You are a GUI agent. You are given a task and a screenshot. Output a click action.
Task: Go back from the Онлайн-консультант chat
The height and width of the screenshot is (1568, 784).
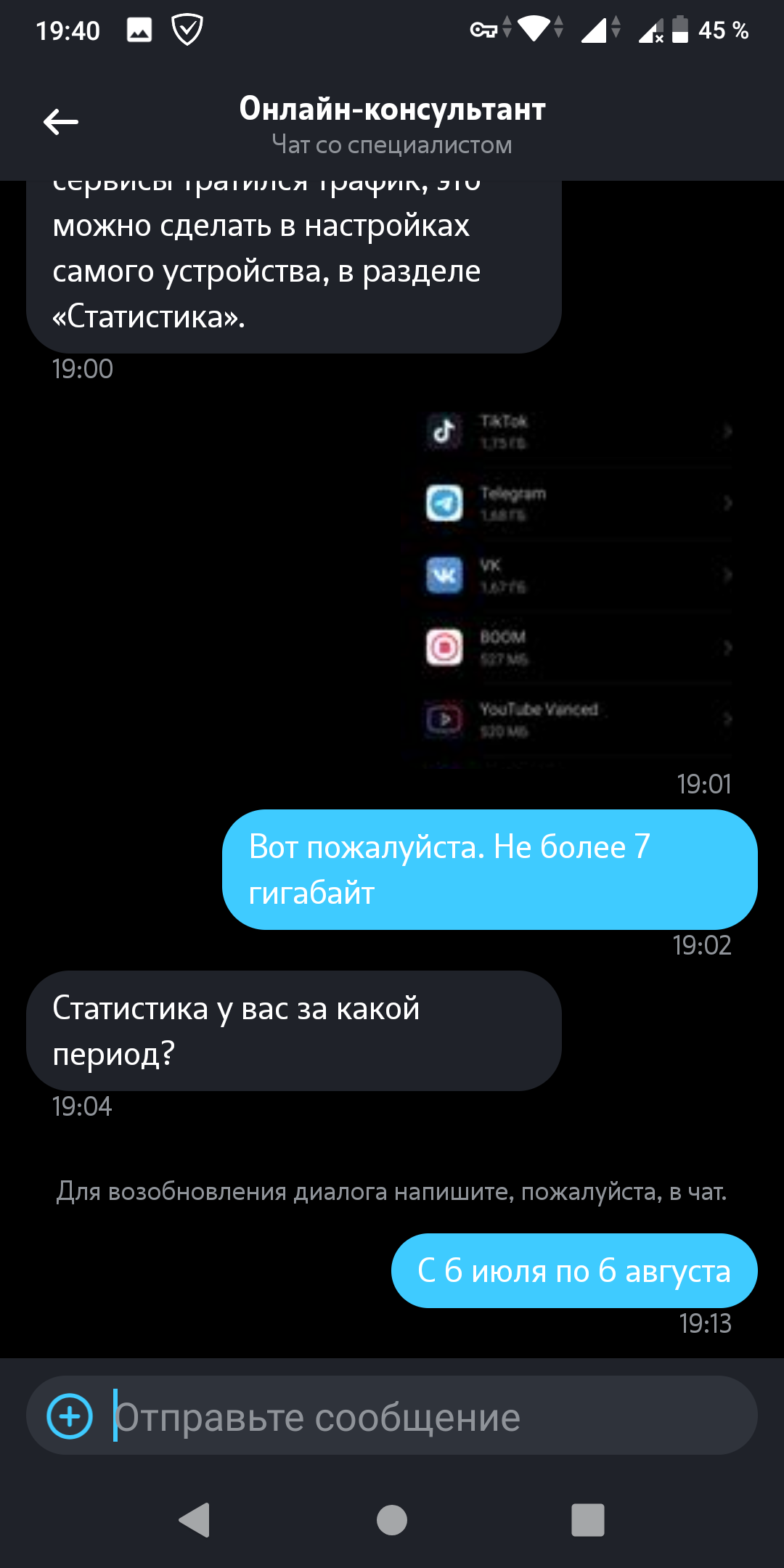[x=61, y=122]
